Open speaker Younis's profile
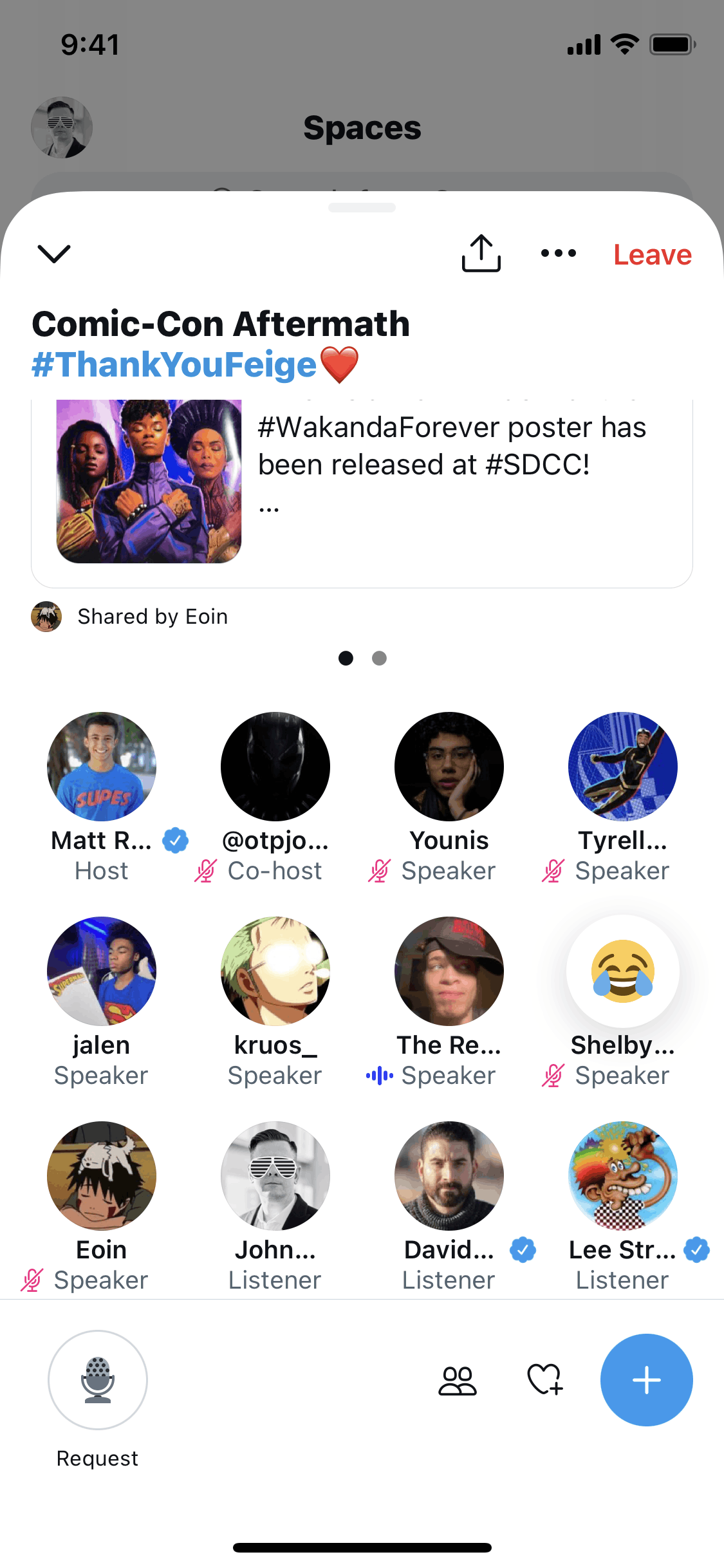This screenshot has height=1568, width=724. coord(449,767)
